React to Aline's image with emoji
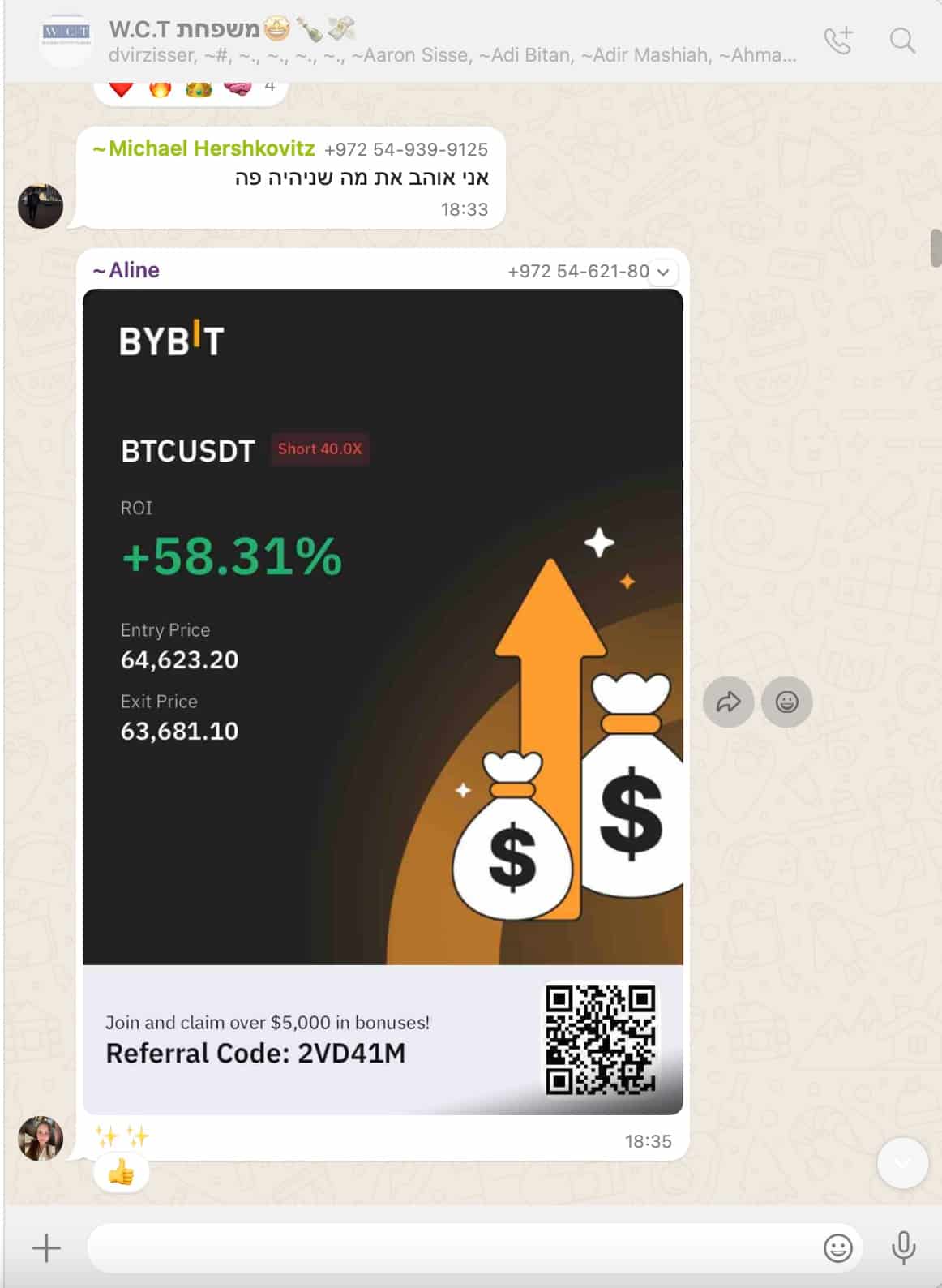 (x=786, y=702)
